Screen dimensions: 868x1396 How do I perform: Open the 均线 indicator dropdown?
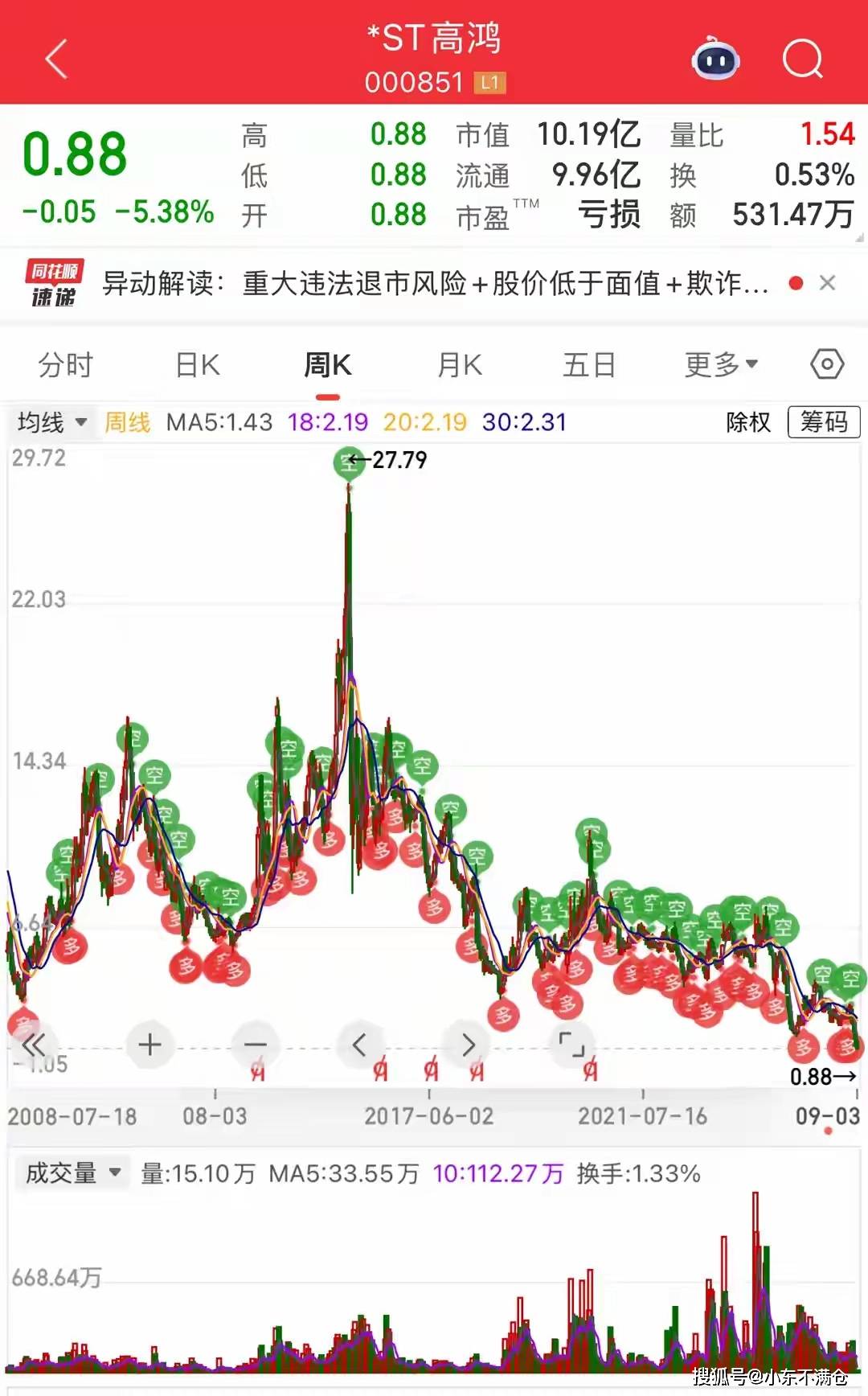pos(51,422)
